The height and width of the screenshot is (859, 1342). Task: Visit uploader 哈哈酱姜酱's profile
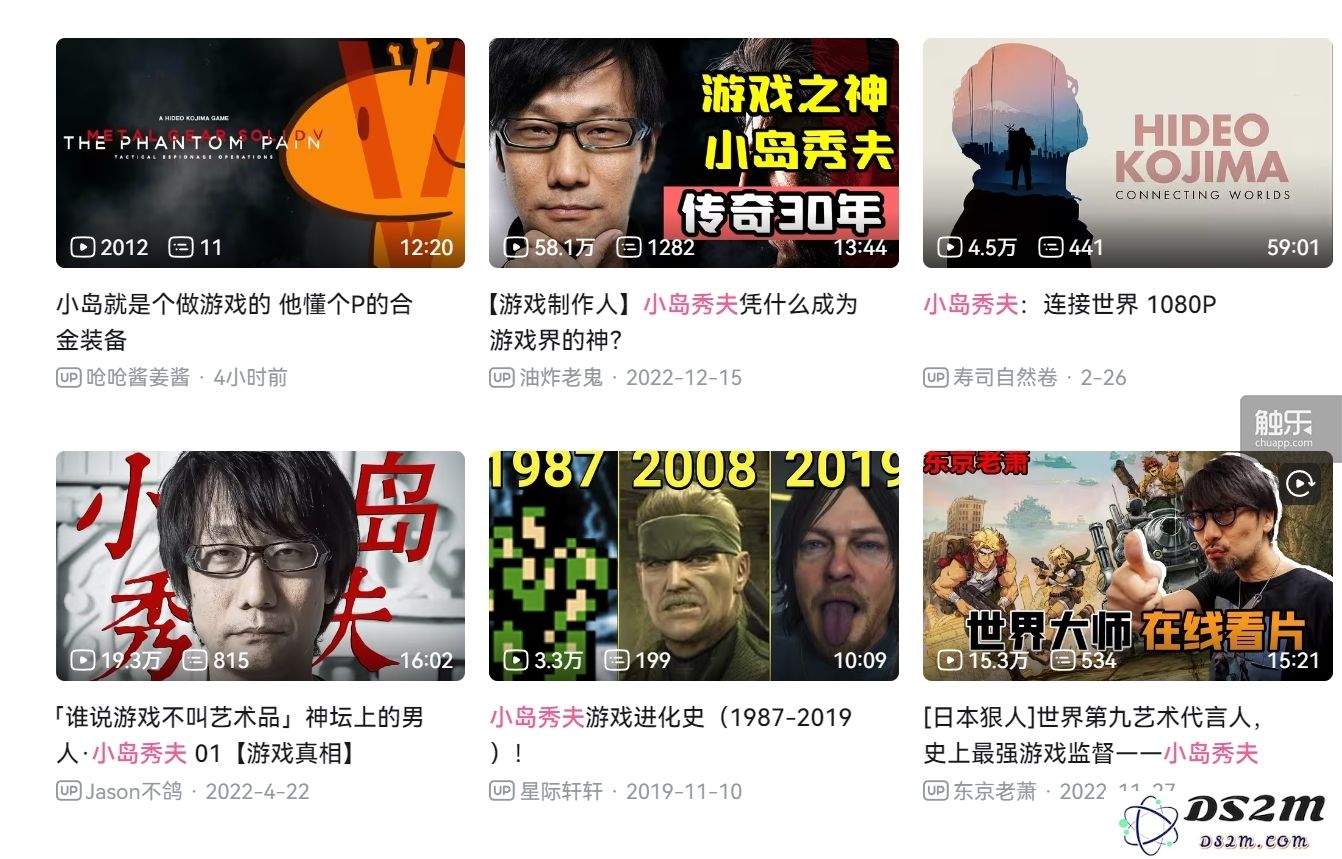(x=138, y=377)
